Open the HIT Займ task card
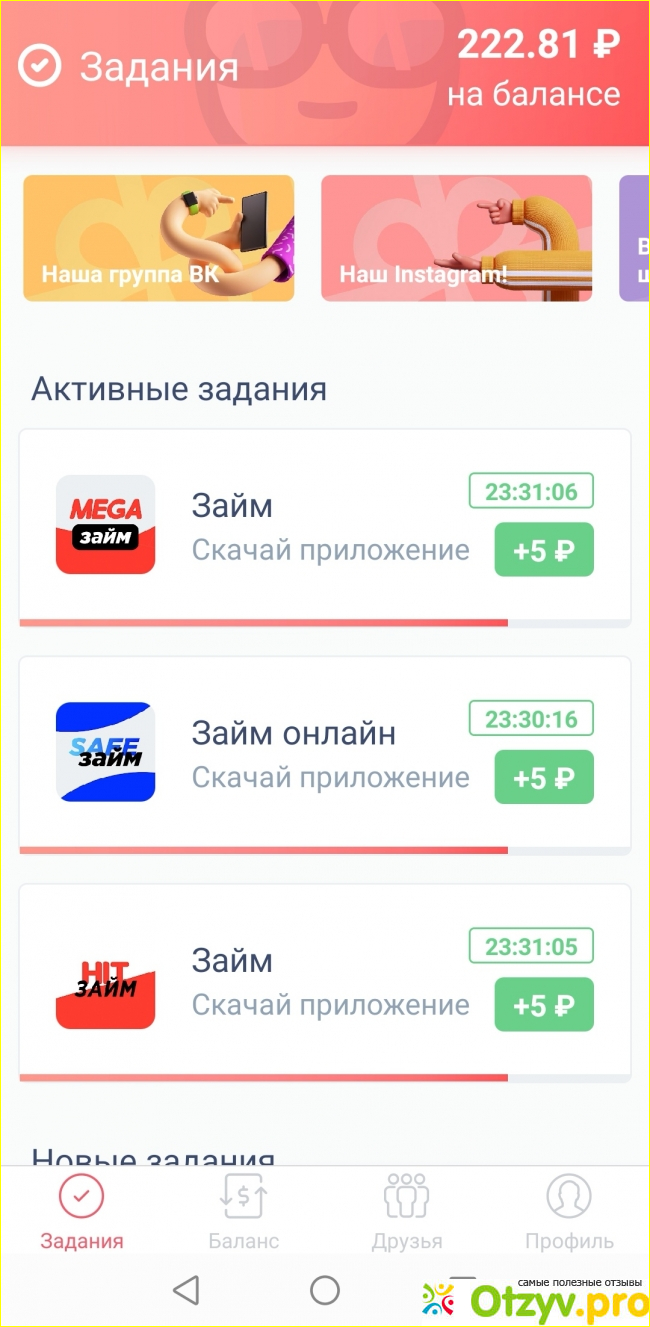Screen dimensions: 650x1327 tap(325, 981)
